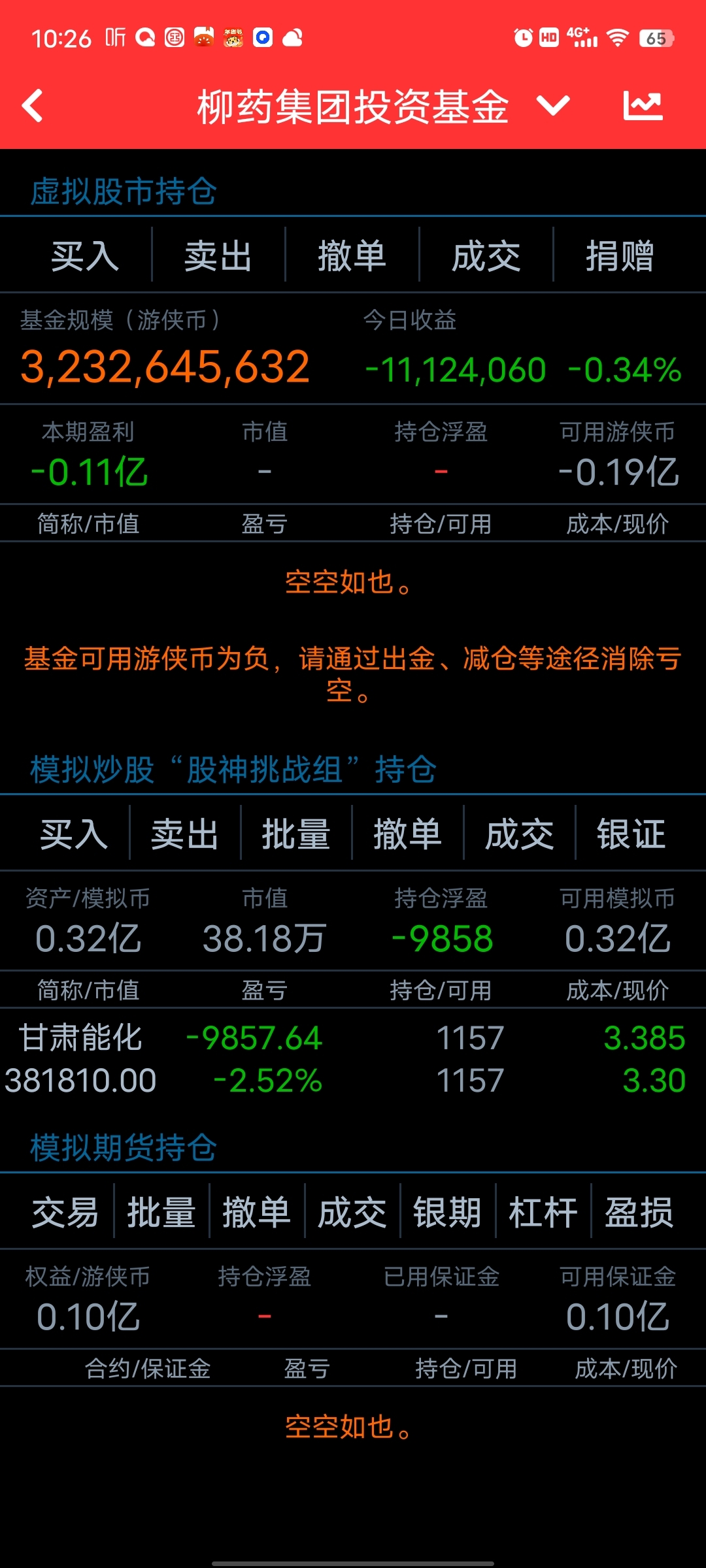This screenshot has width=706, height=1568.
Task: Open 银期 in futures section
Action: (448, 1213)
